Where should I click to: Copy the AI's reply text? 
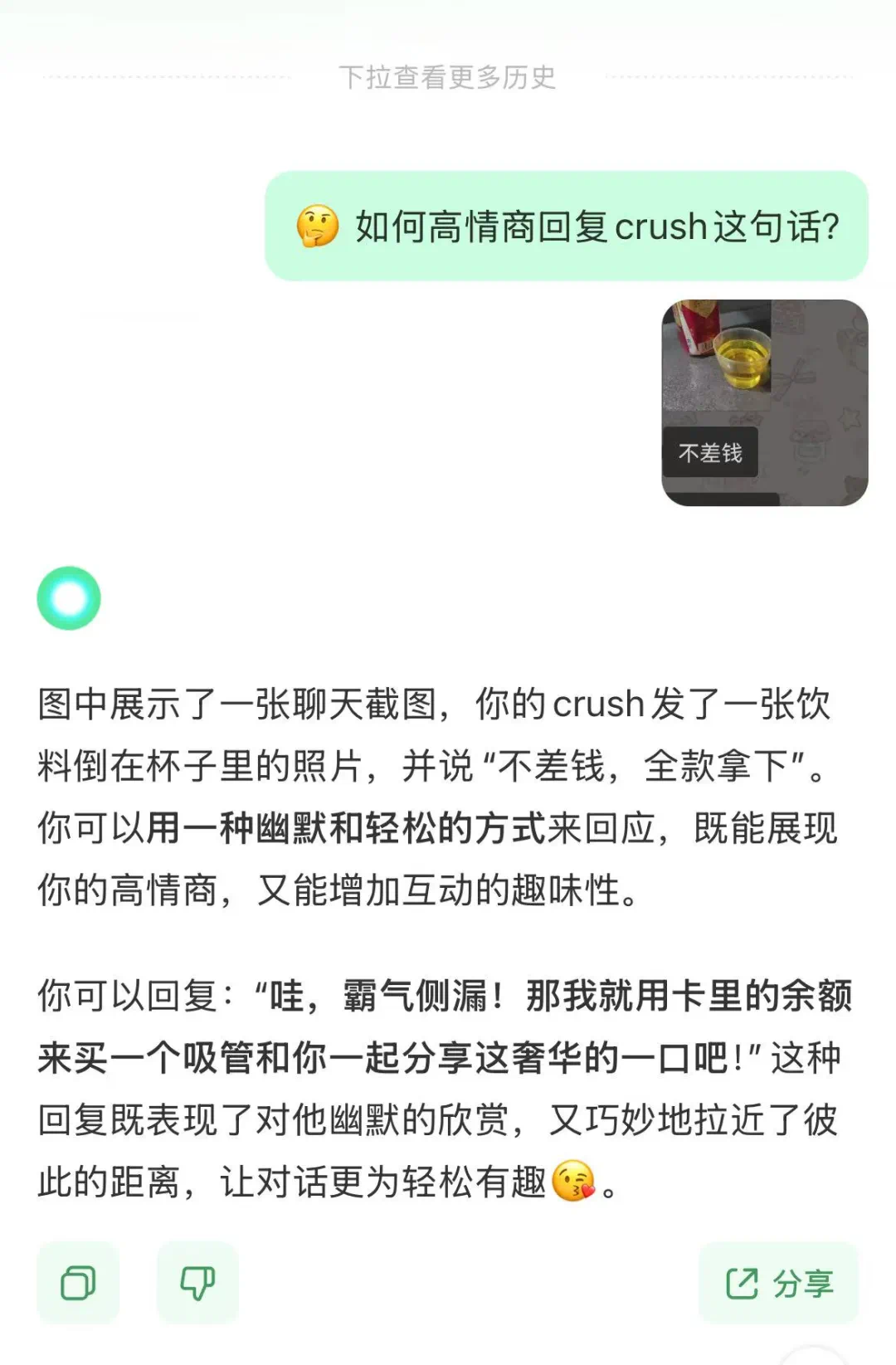click(78, 1283)
